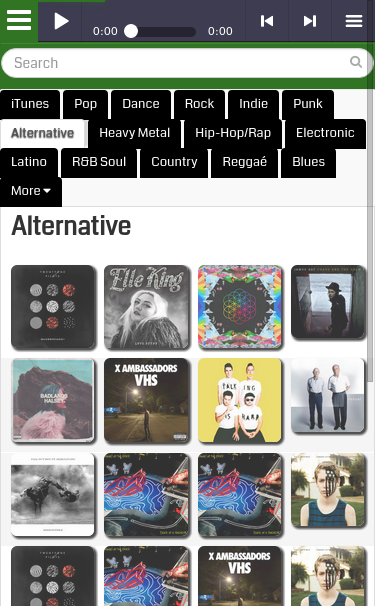Screen dimensions: 375x606
Task: Switch to the Rock genre
Action: 199,104
